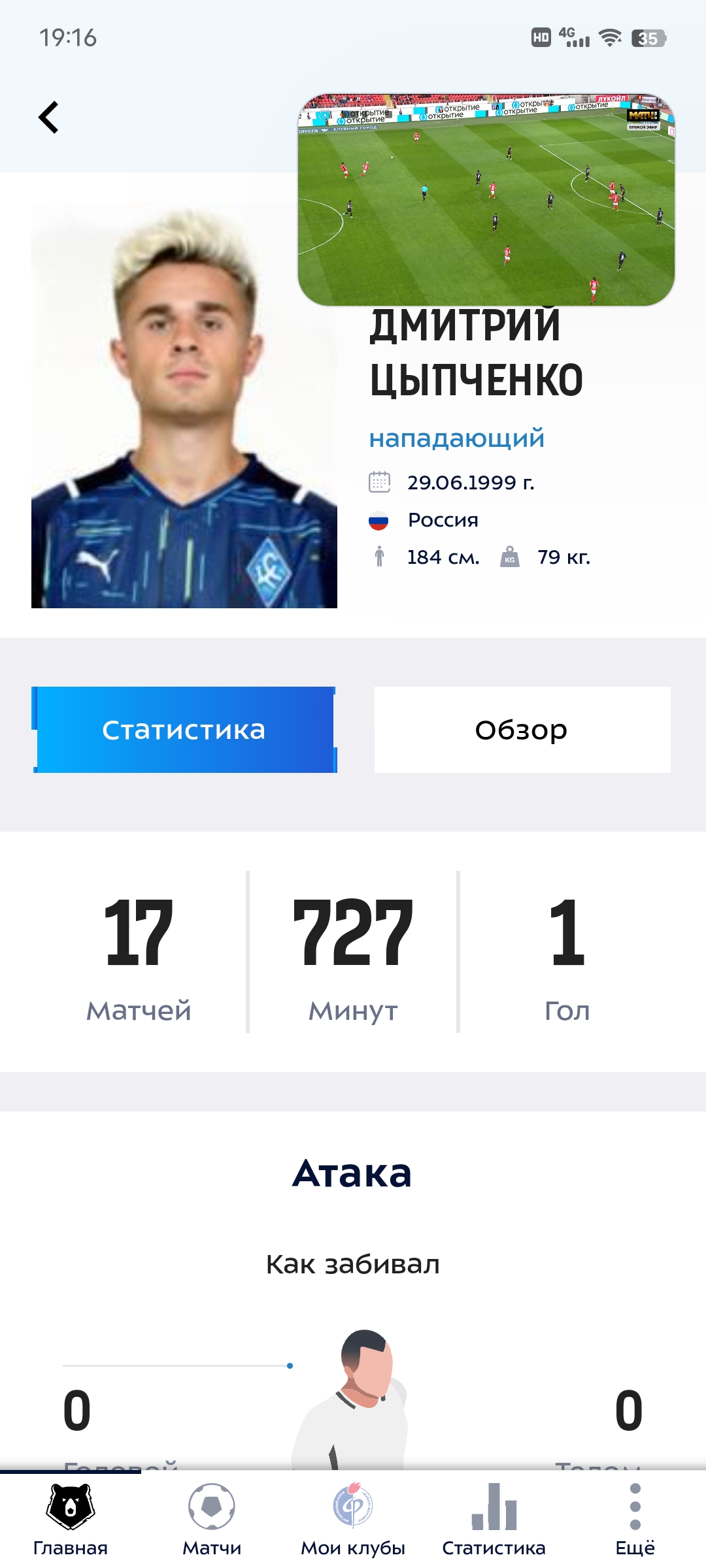
Task: Switch to the Матчи section
Action: point(212,1520)
